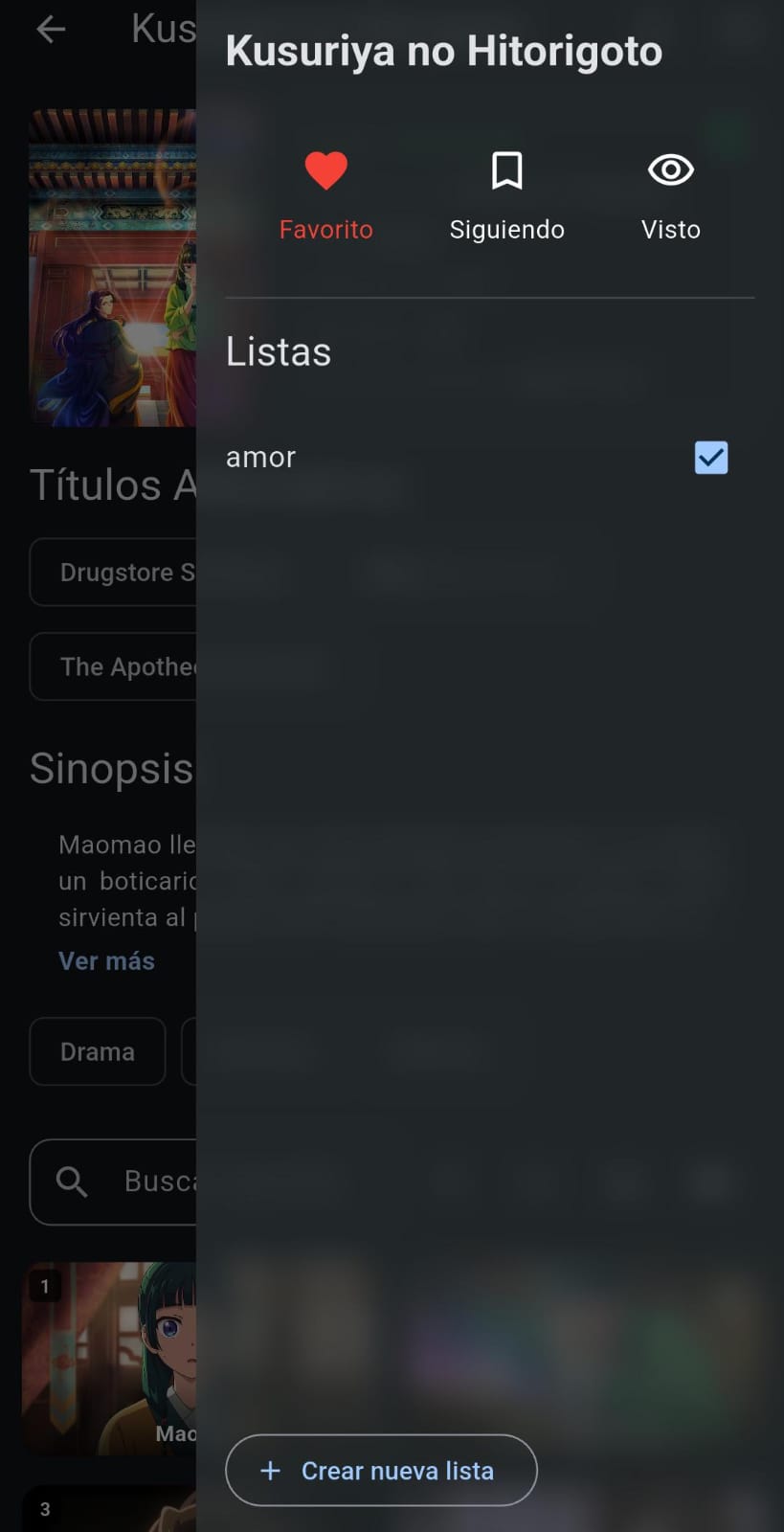Select the Drama genre chip
This screenshot has width=784, height=1532.
(98, 1051)
